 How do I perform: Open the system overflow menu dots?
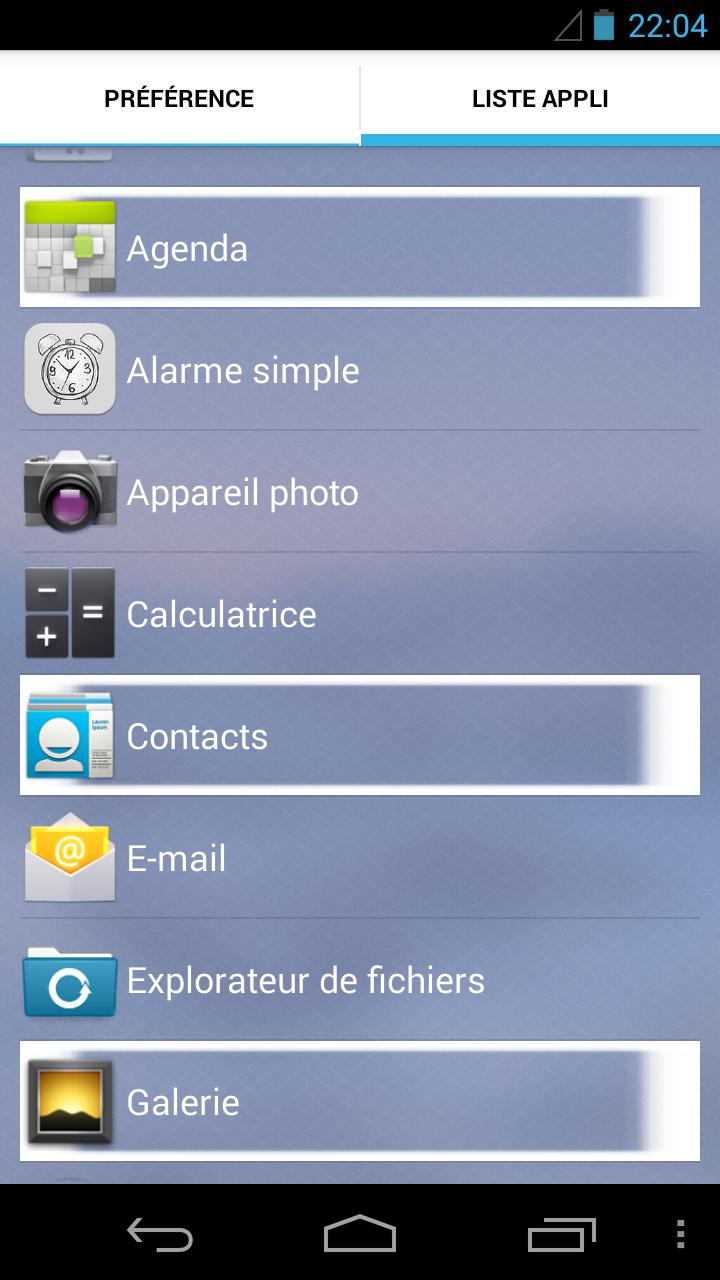click(681, 1234)
